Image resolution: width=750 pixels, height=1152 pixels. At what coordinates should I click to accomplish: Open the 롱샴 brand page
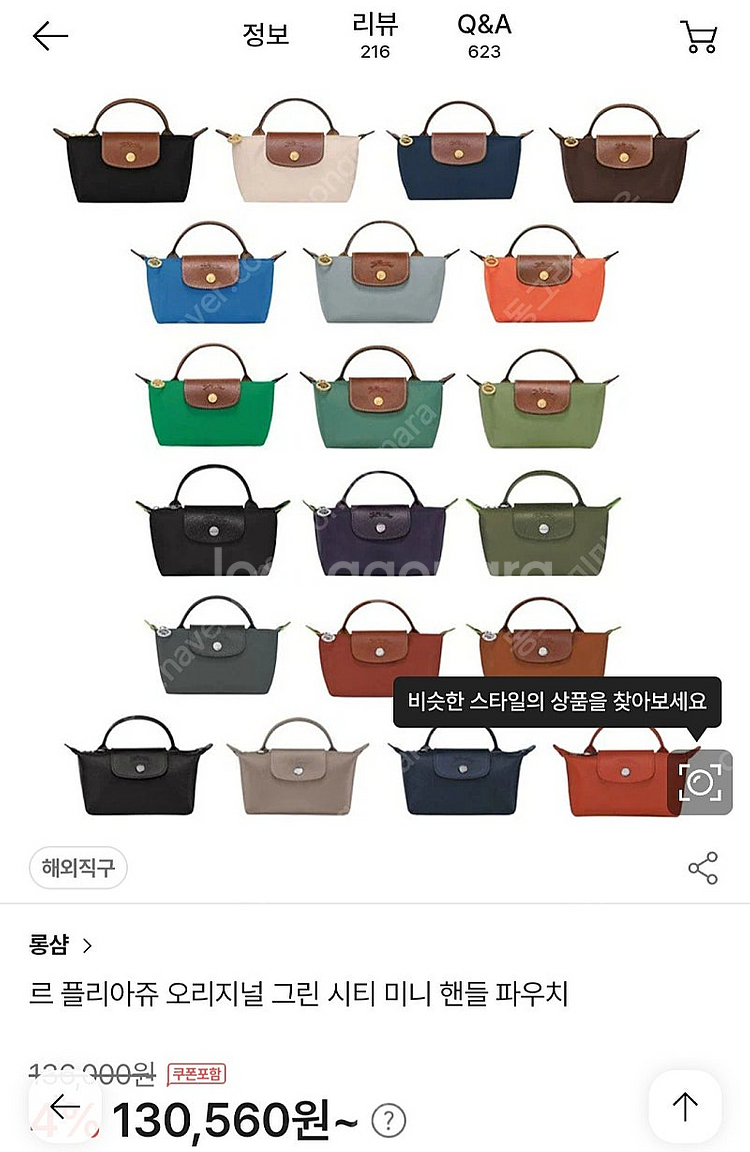[x=60, y=945]
